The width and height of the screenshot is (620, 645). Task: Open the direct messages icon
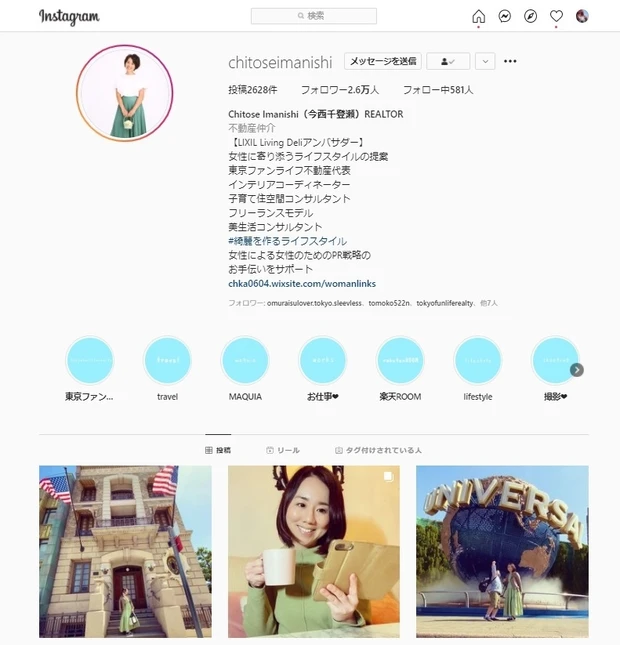pos(505,16)
